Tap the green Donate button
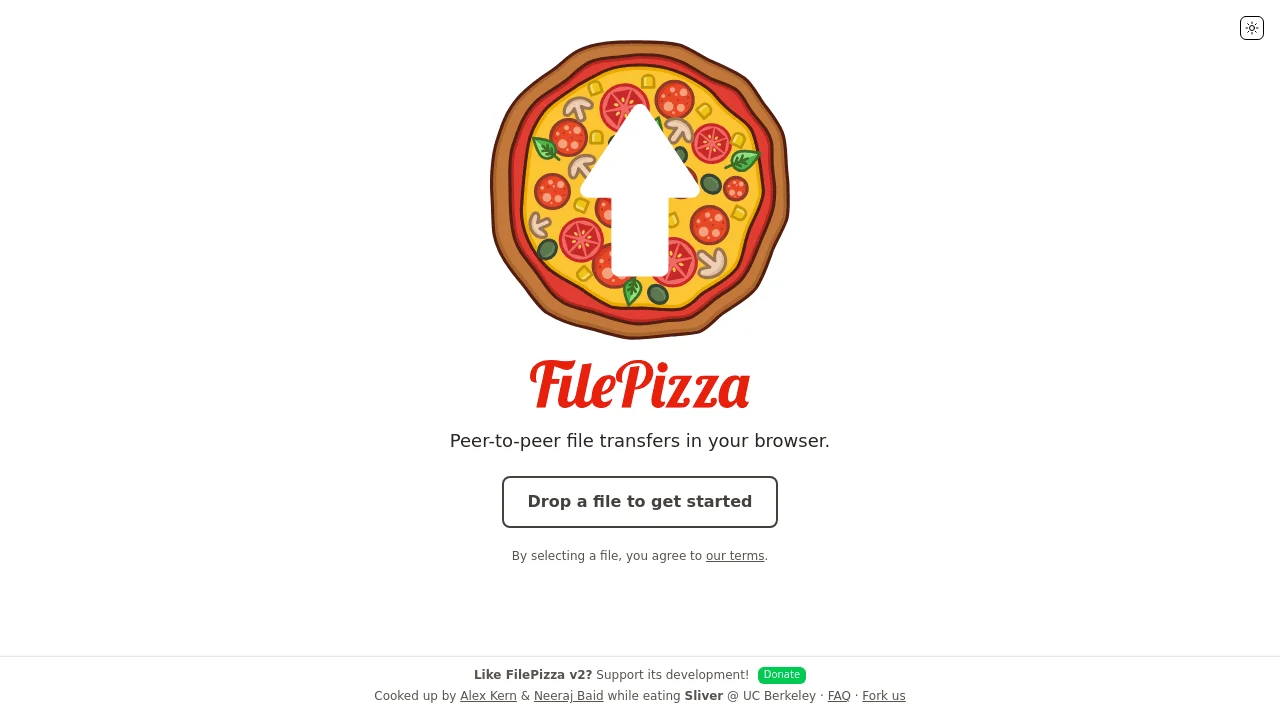 tap(781, 675)
